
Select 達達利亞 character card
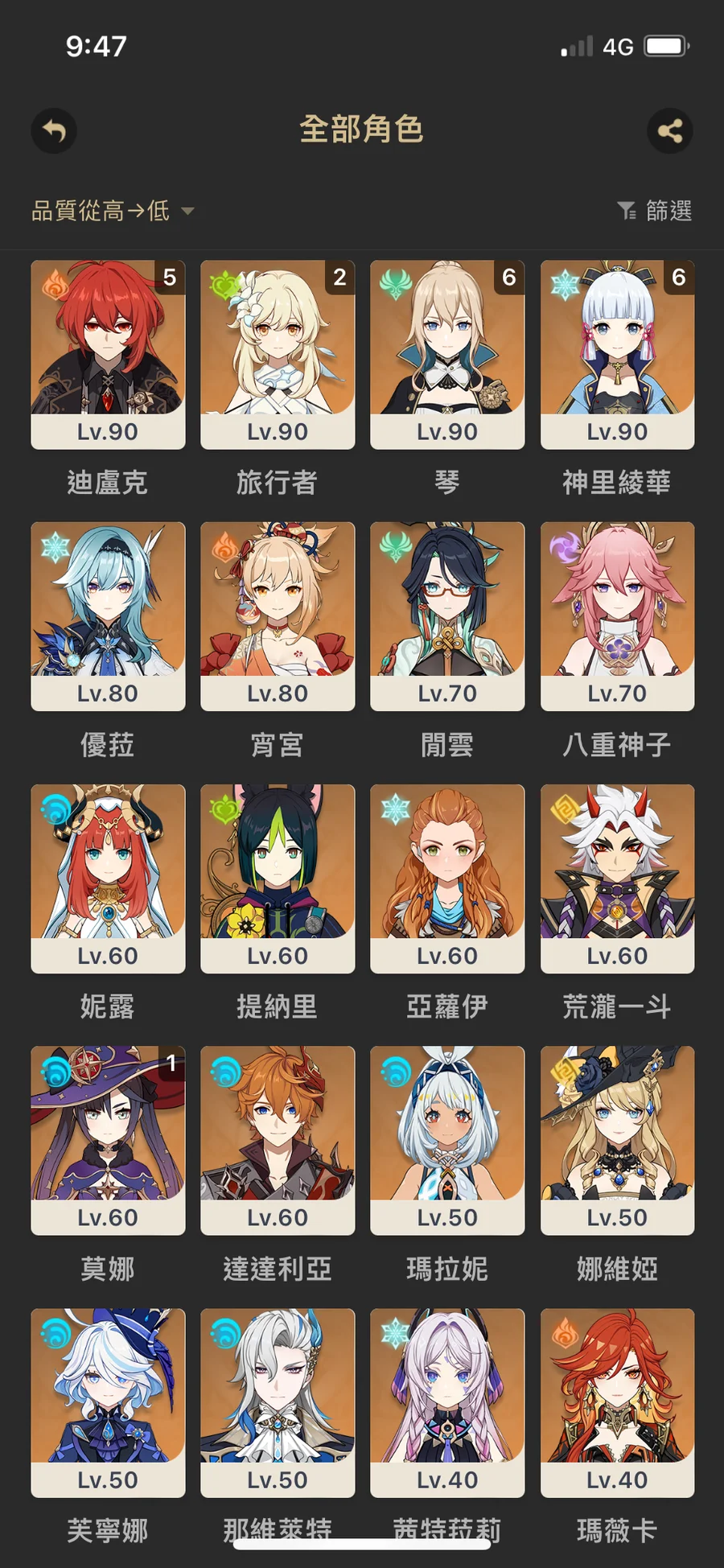coord(278,1140)
